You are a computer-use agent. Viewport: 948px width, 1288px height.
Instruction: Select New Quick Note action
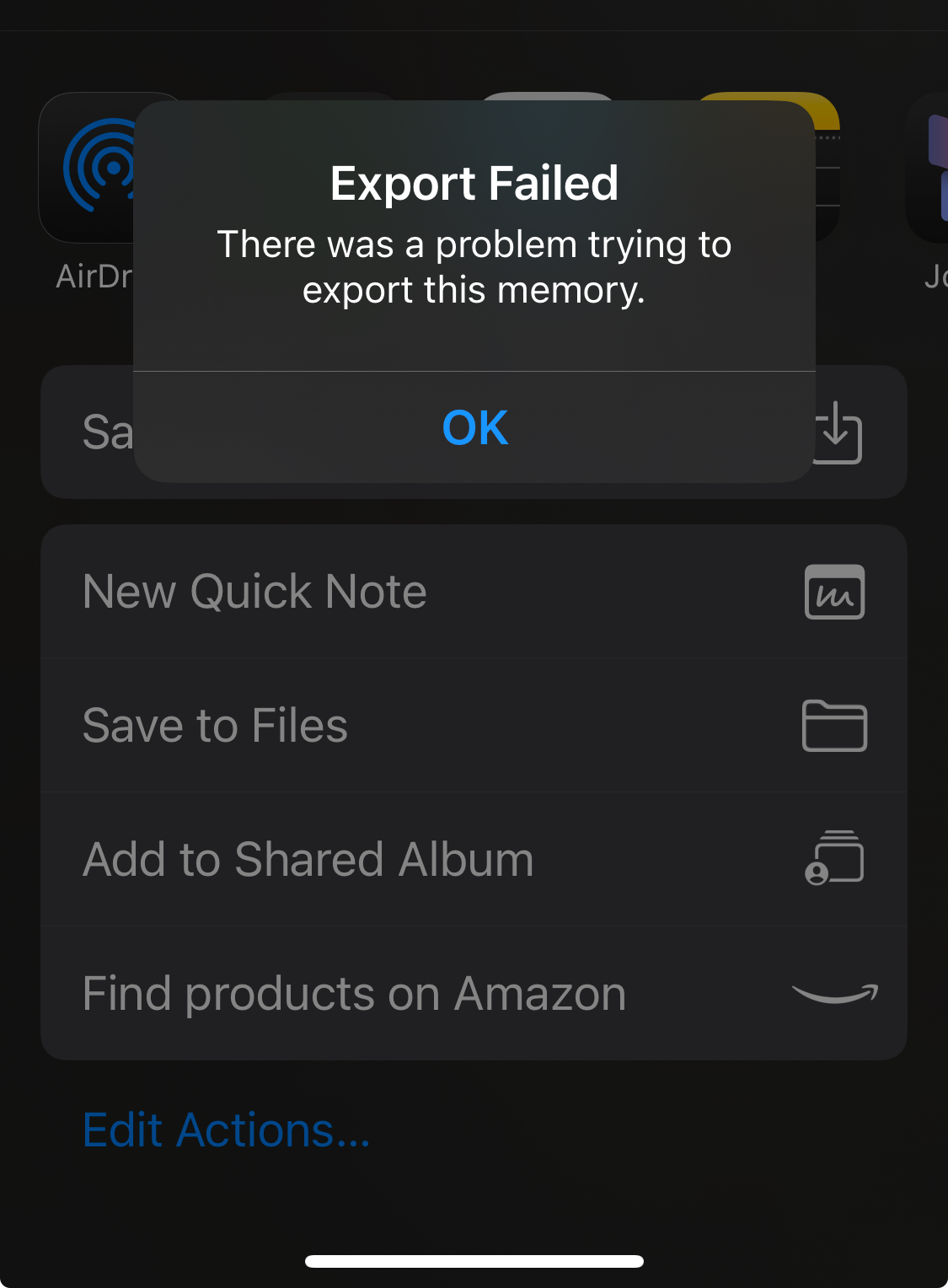474,592
